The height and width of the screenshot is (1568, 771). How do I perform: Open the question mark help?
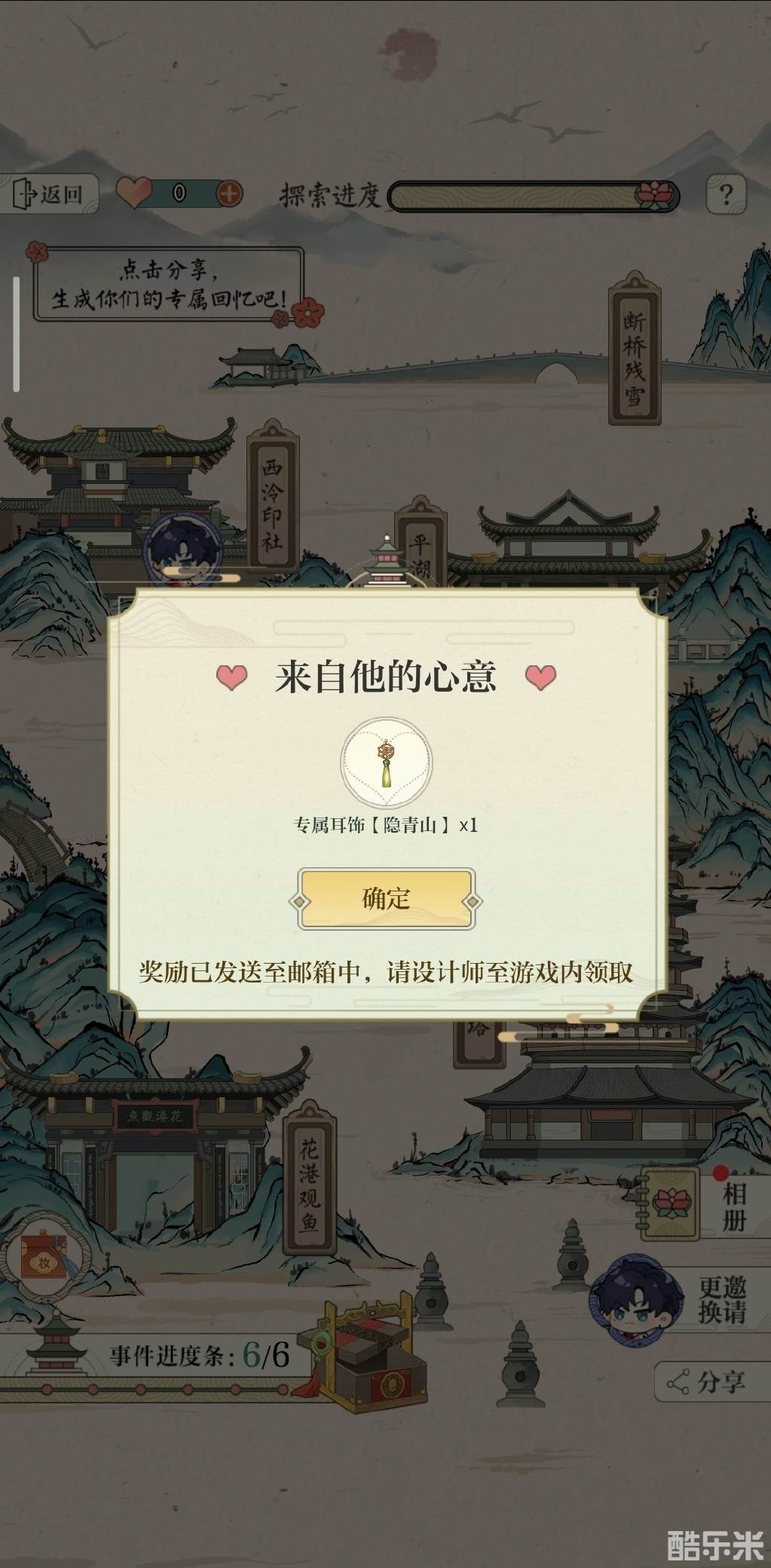[x=725, y=194]
